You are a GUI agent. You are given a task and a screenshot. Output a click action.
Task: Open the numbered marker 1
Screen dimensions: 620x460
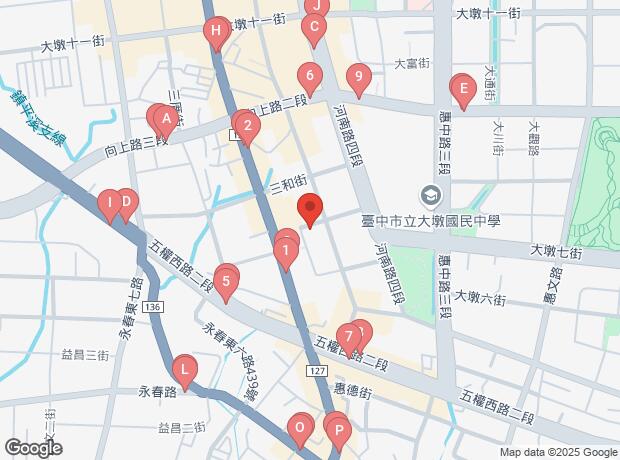pyautogui.click(x=287, y=254)
